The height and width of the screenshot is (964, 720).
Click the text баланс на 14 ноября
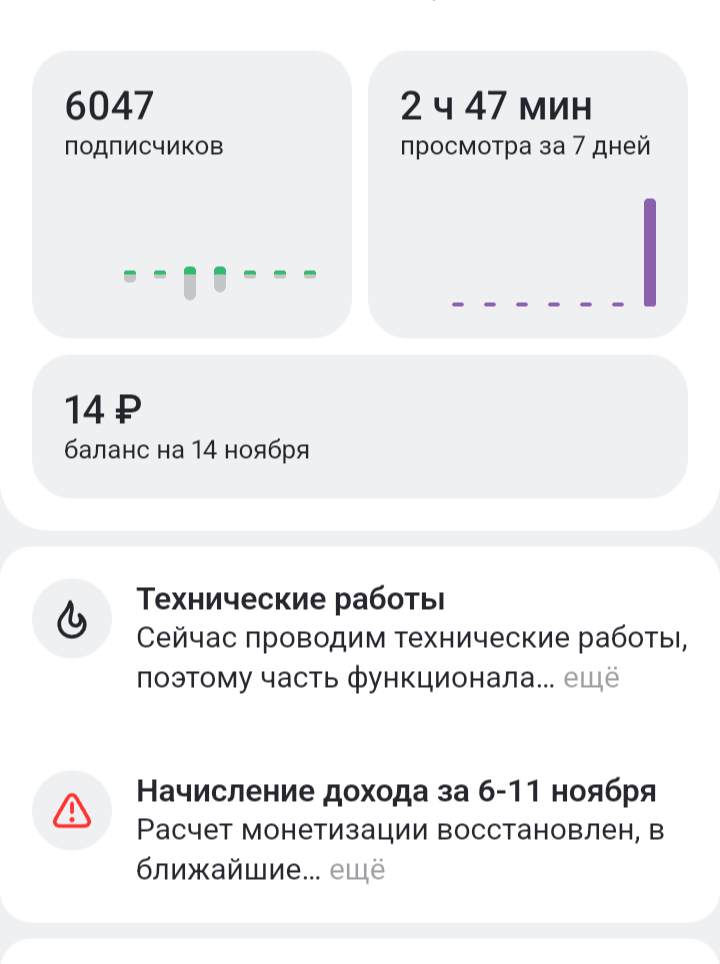(x=185, y=449)
